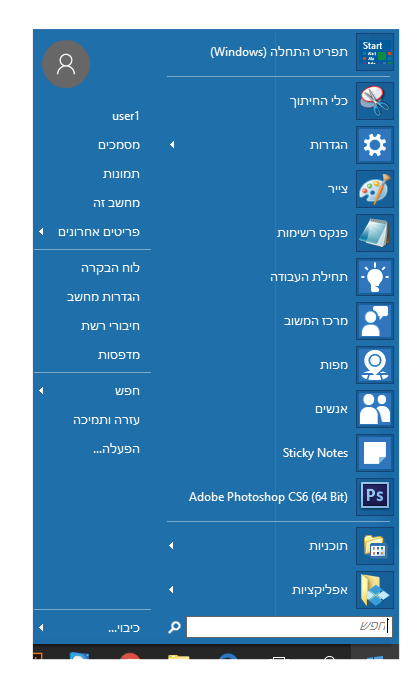
Task: Open the Run (הפעלה...) dialog
Action: pos(92,449)
